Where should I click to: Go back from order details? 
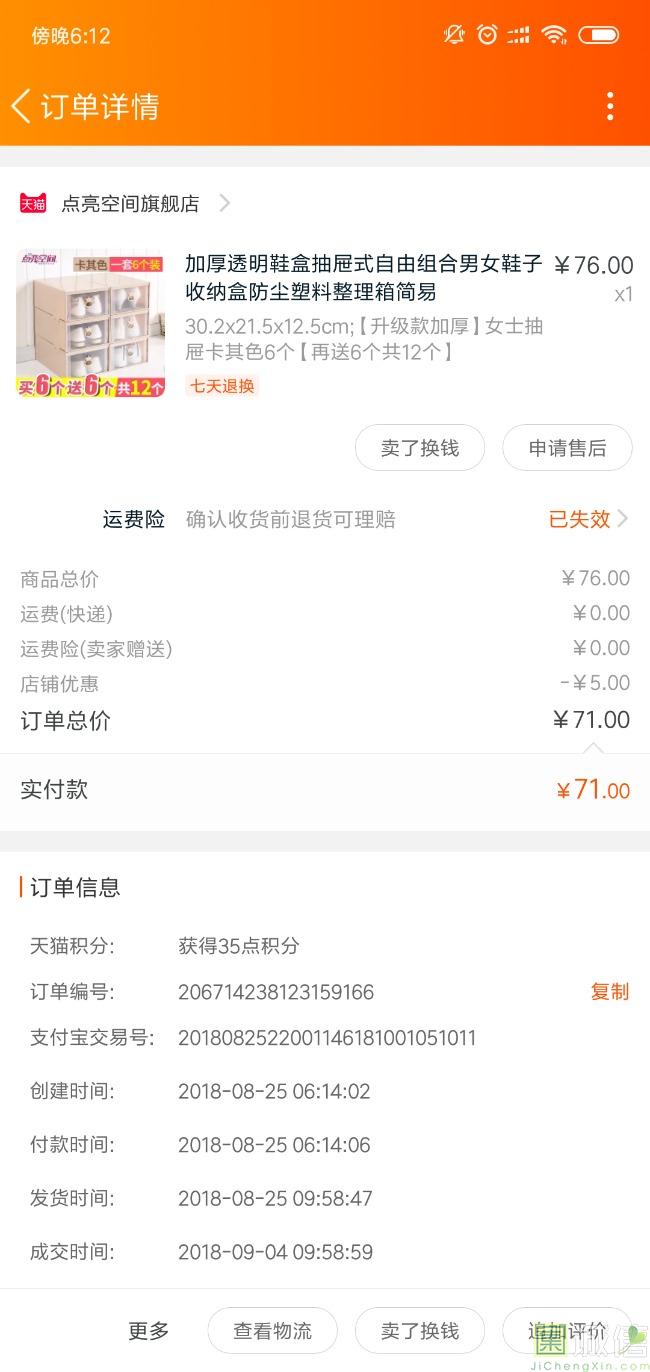click(22, 106)
